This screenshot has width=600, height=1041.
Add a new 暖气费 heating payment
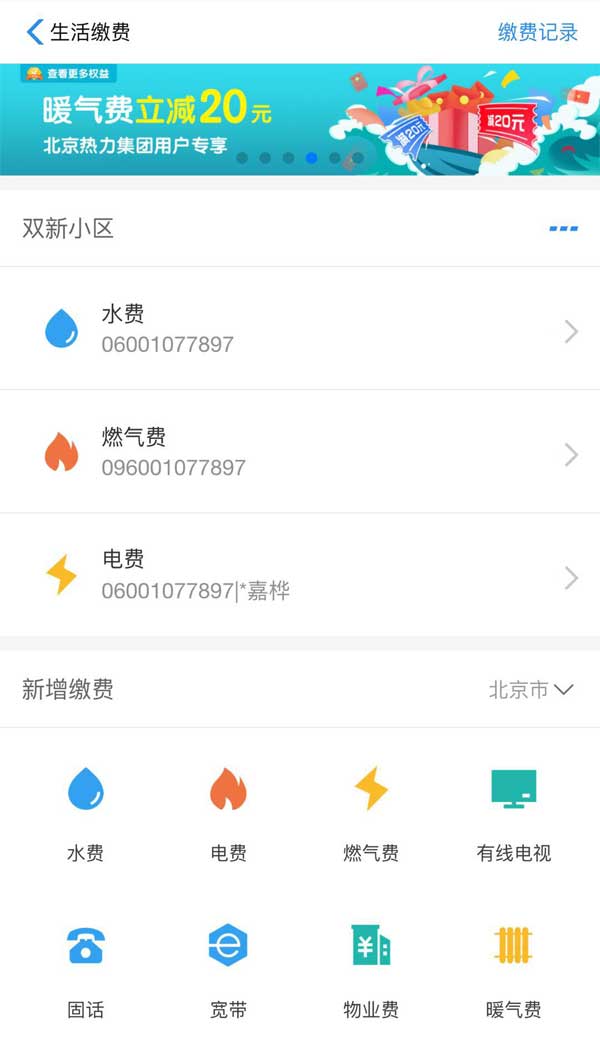click(514, 968)
